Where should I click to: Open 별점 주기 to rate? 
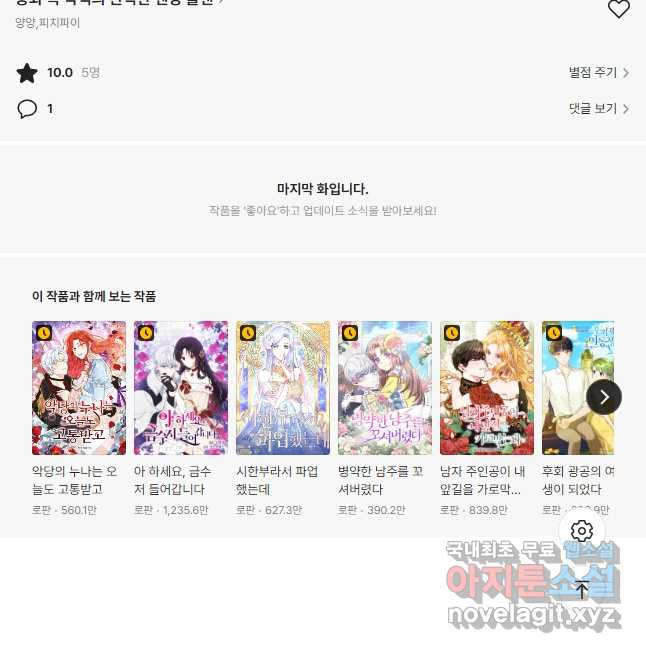pyautogui.click(x=598, y=73)
